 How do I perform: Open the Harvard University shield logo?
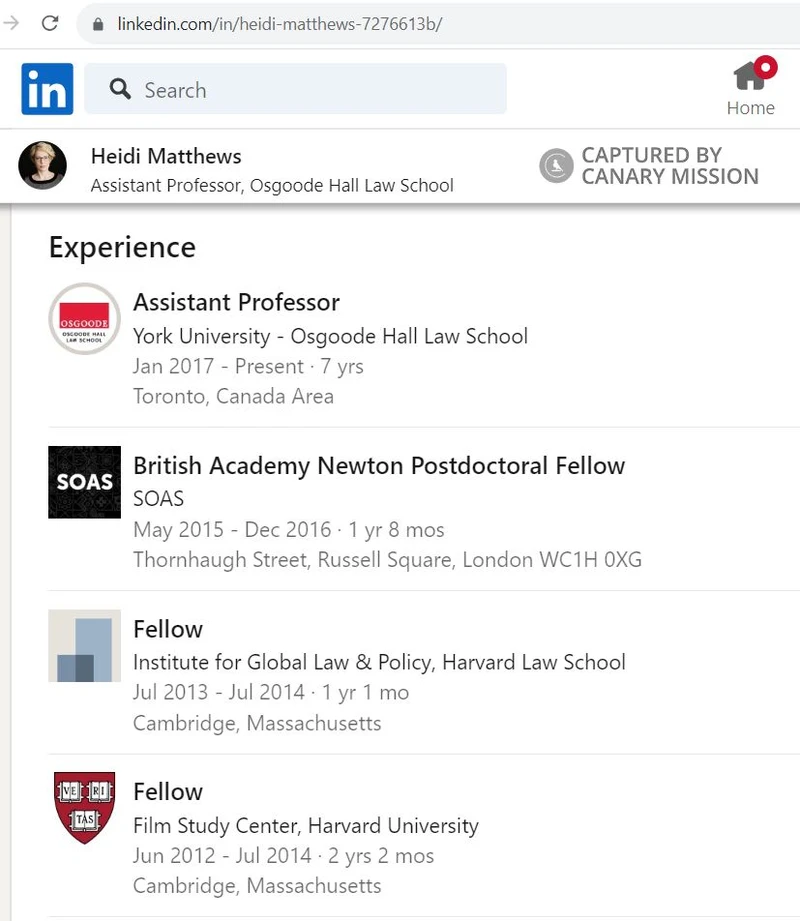[84, 808]
